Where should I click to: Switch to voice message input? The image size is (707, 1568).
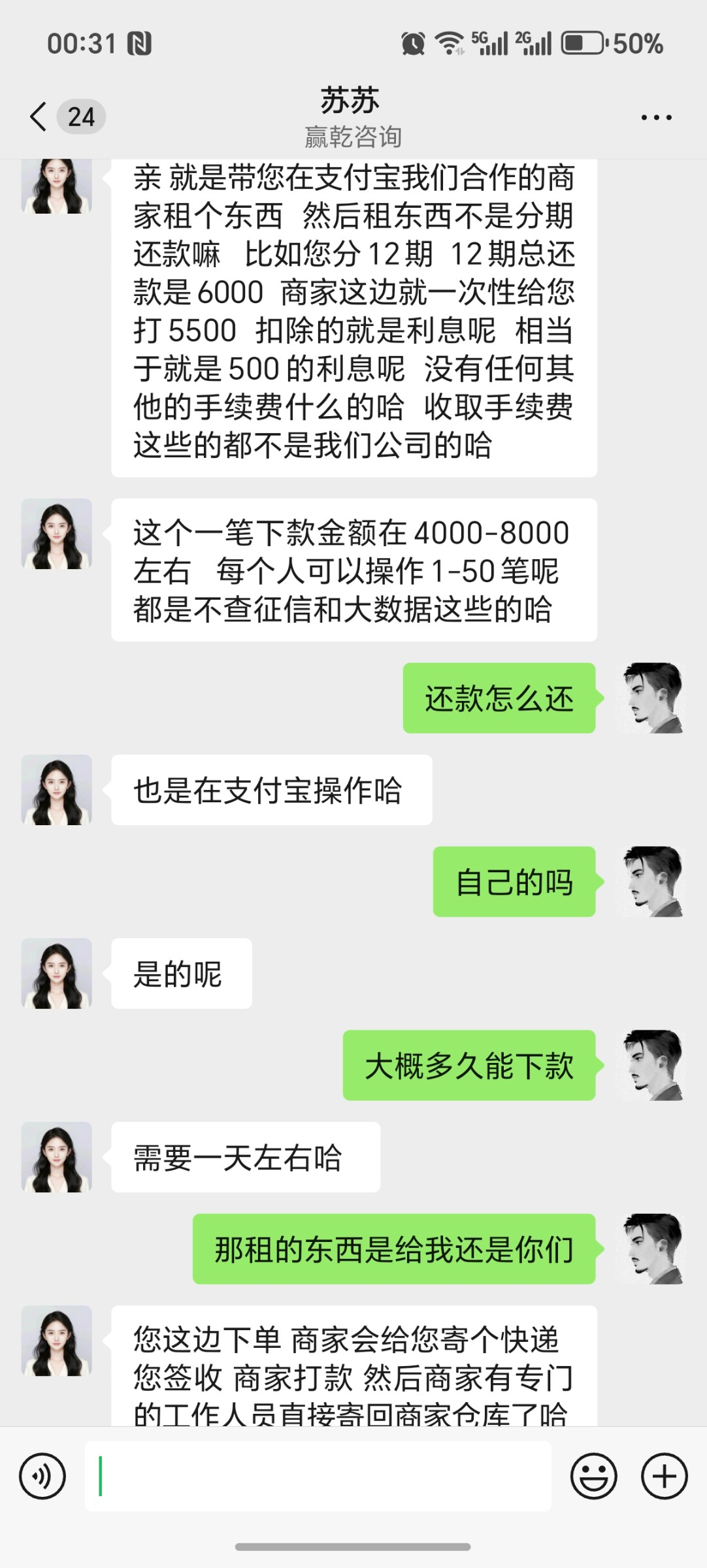[42, 1476]
